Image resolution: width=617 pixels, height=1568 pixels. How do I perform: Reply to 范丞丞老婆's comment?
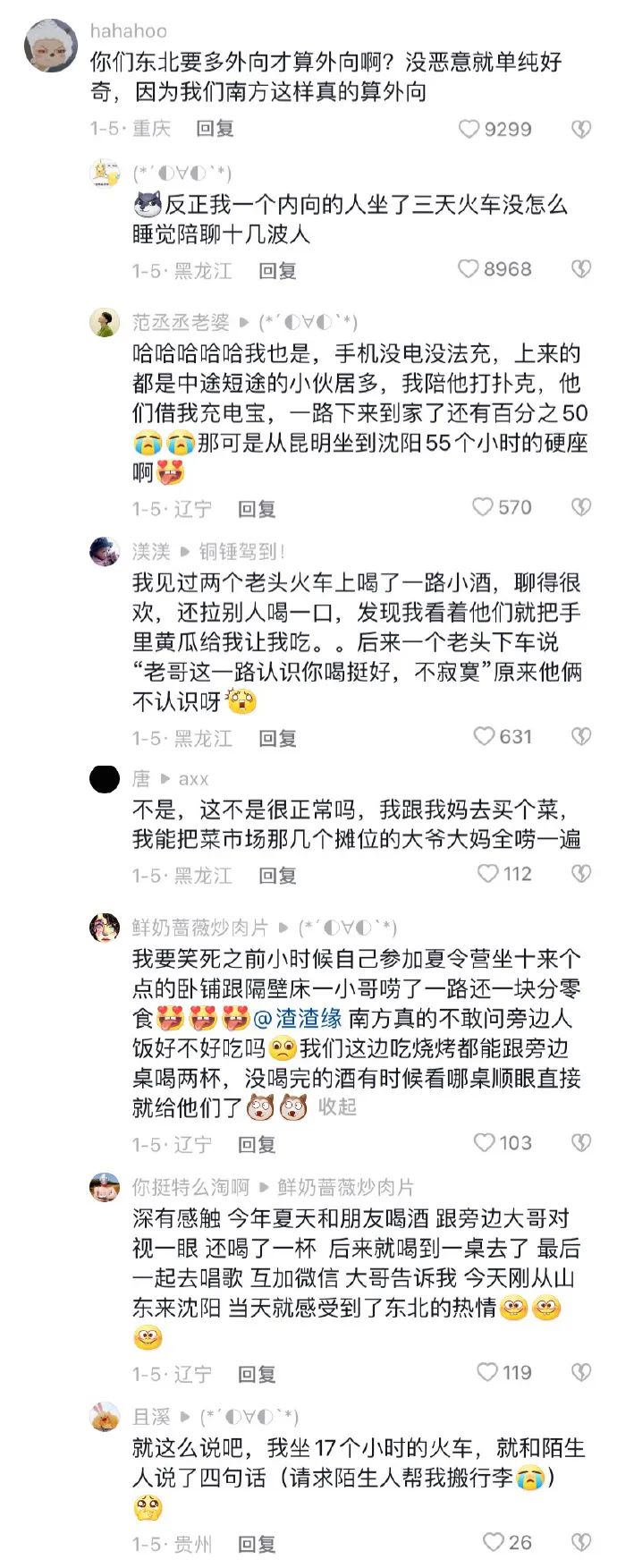[257, 509]
